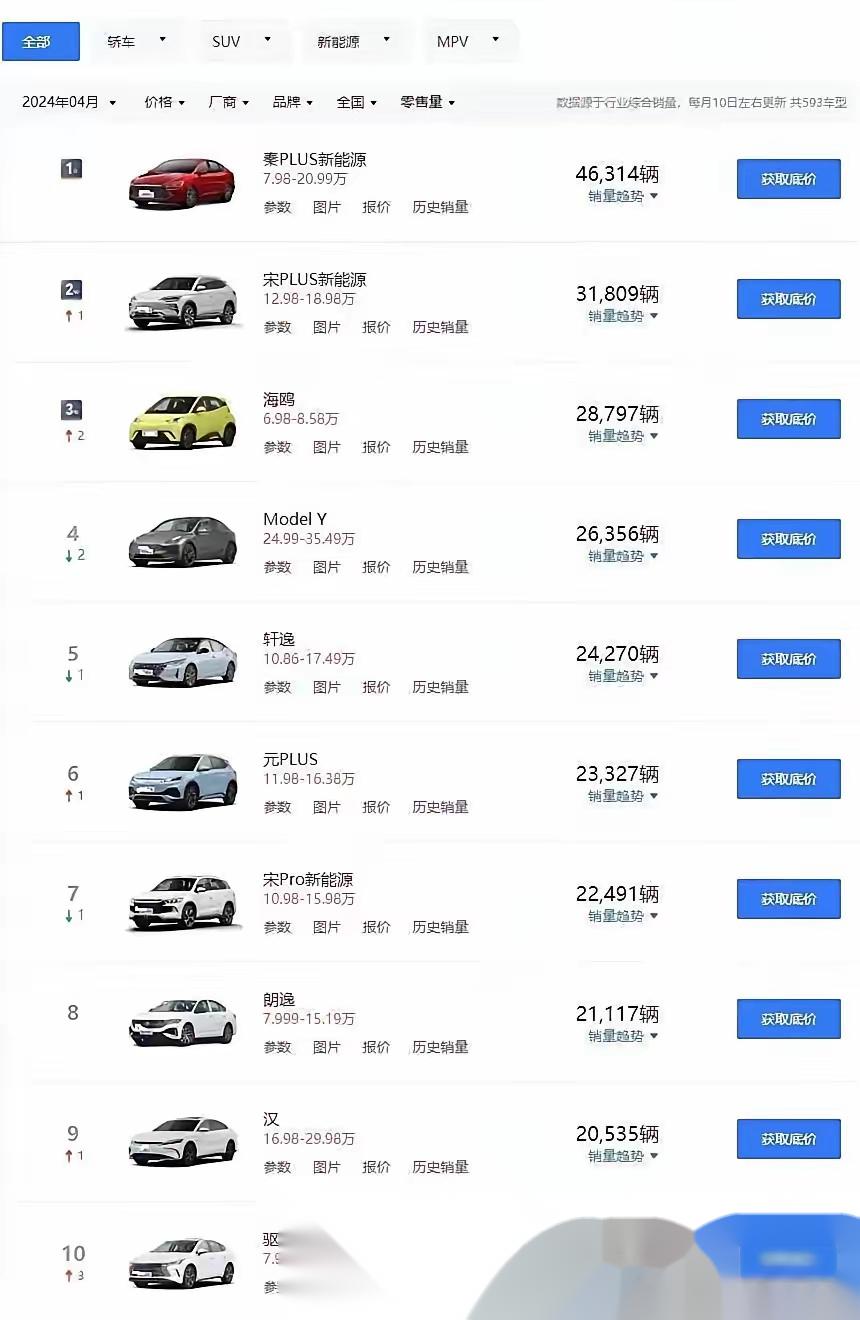860x1320 pixels.
Task: Open the 全国 region dropdown
Action: [x=356, y=102]
